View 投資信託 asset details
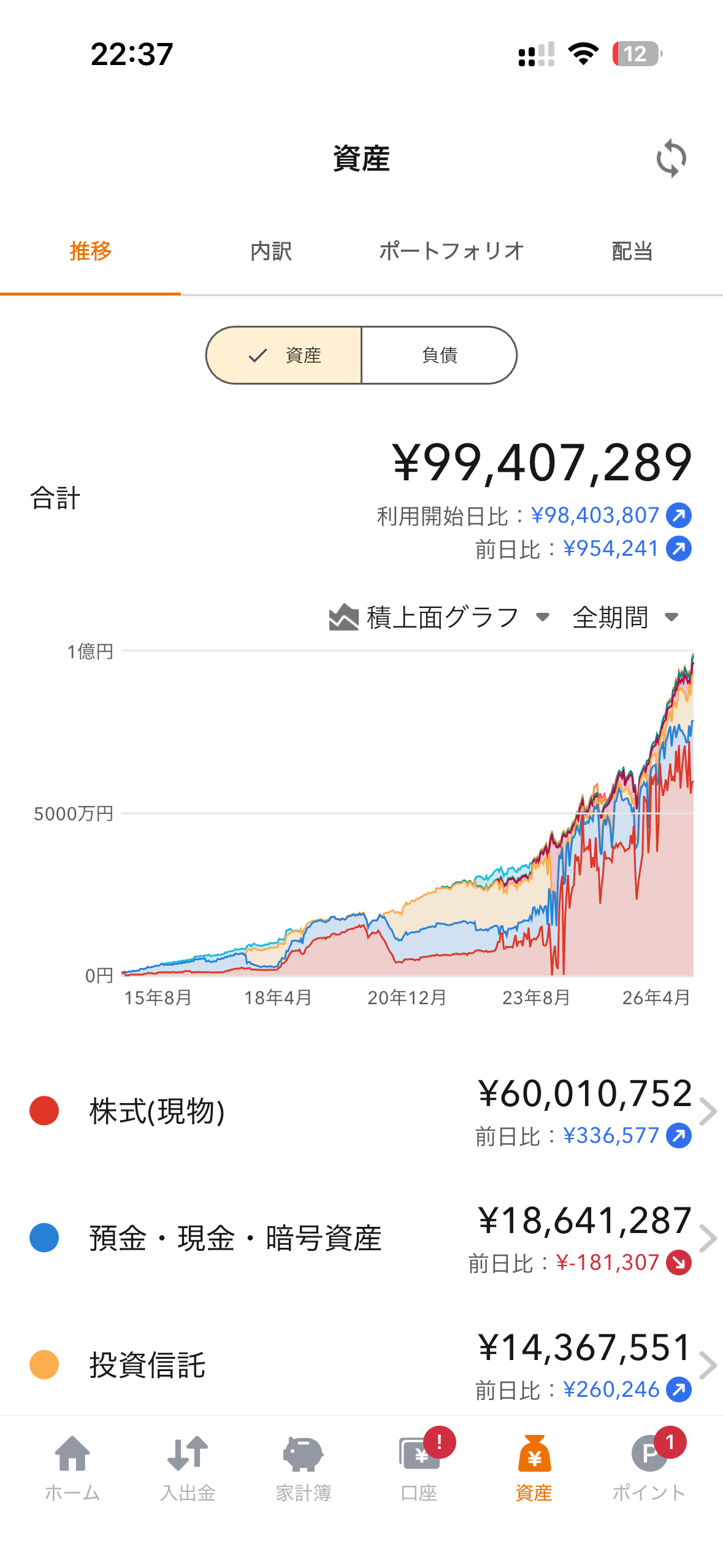Image resolution: width=723 pixels, height=1568 pixels. [361, 1365]
